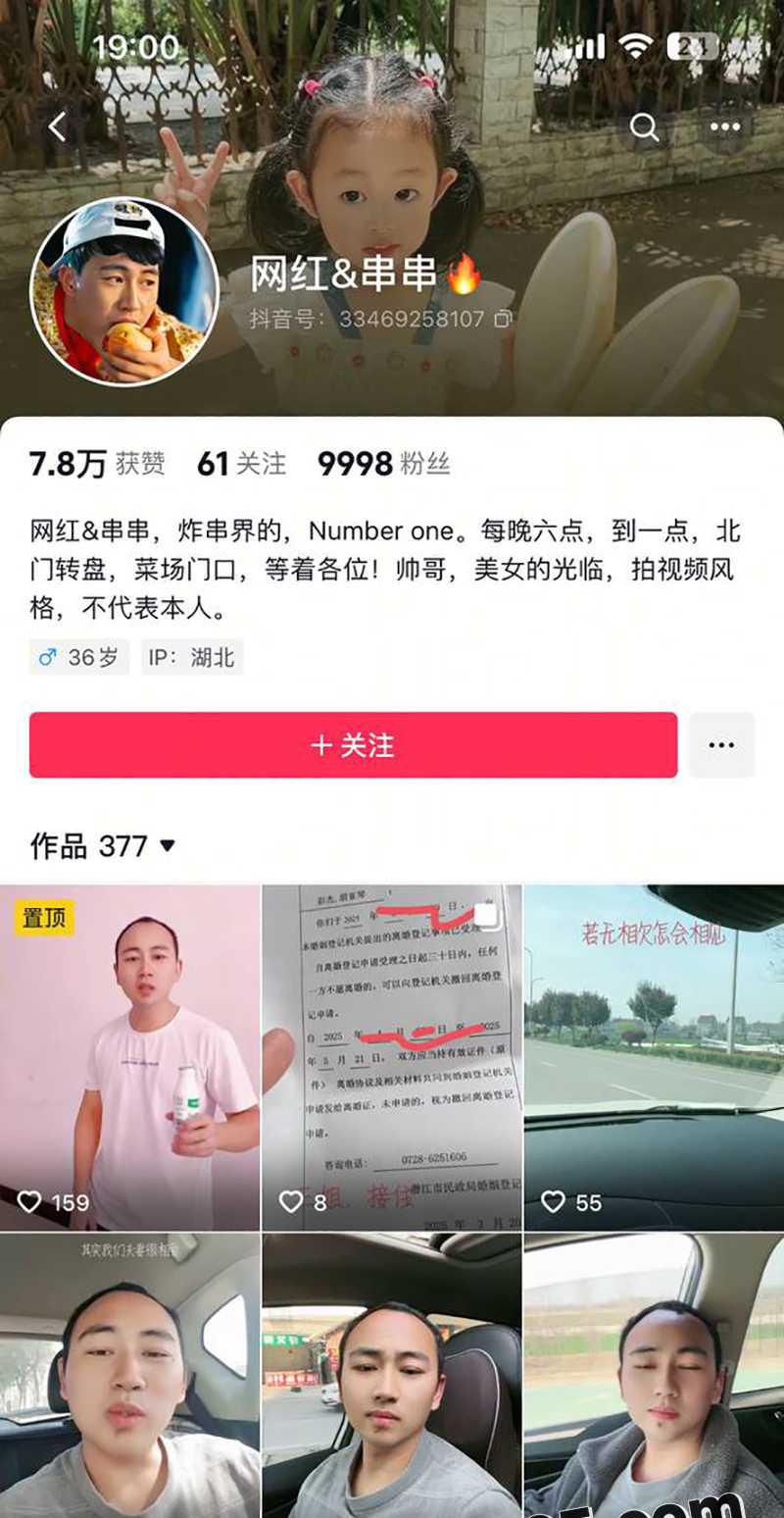This screenshot has width=784, height=1518.
Task: Open the video captioned 其实我们夫妻很相信
Action: [129, 1375]
